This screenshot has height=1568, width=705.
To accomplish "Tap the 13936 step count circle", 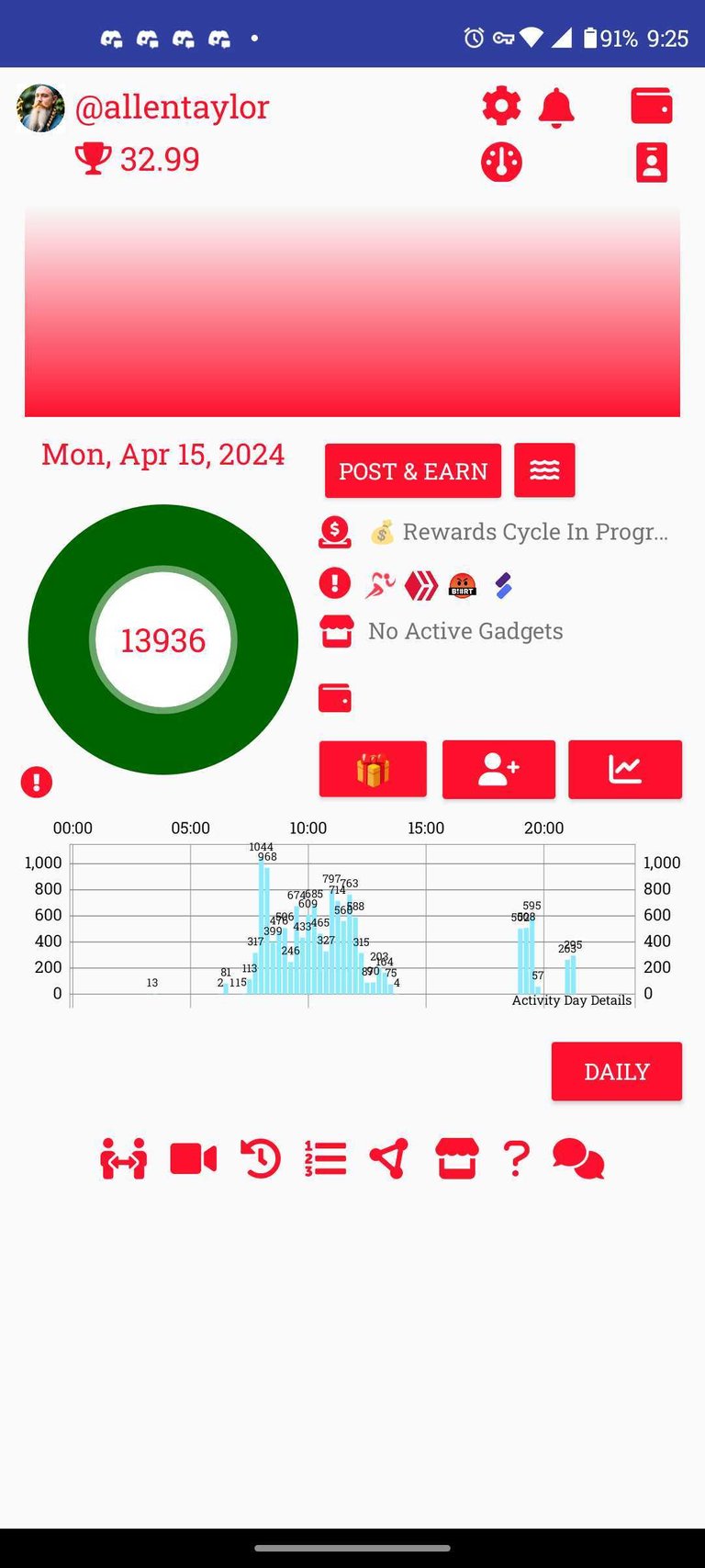I will pos(163,640).
